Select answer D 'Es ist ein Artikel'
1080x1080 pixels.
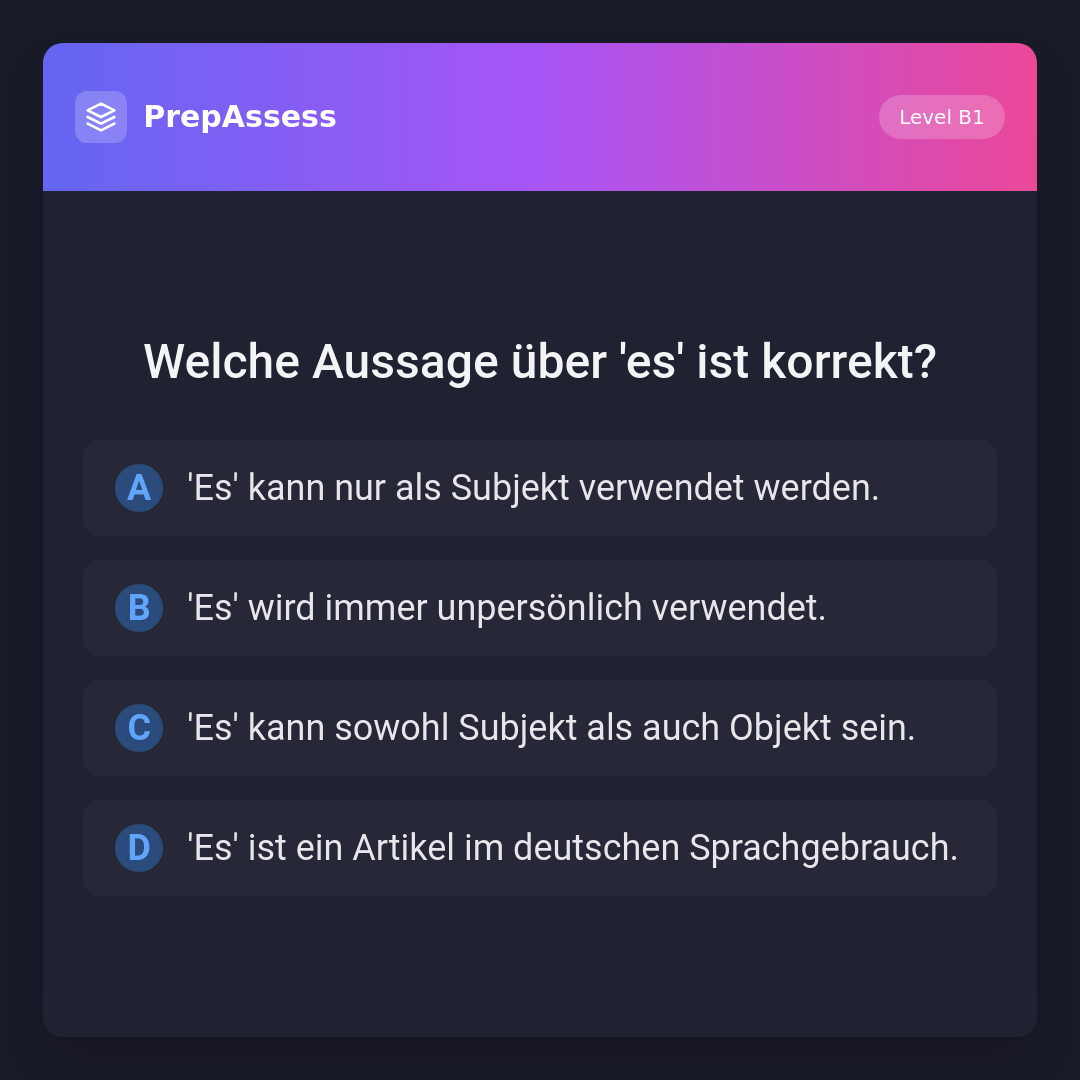539,848
